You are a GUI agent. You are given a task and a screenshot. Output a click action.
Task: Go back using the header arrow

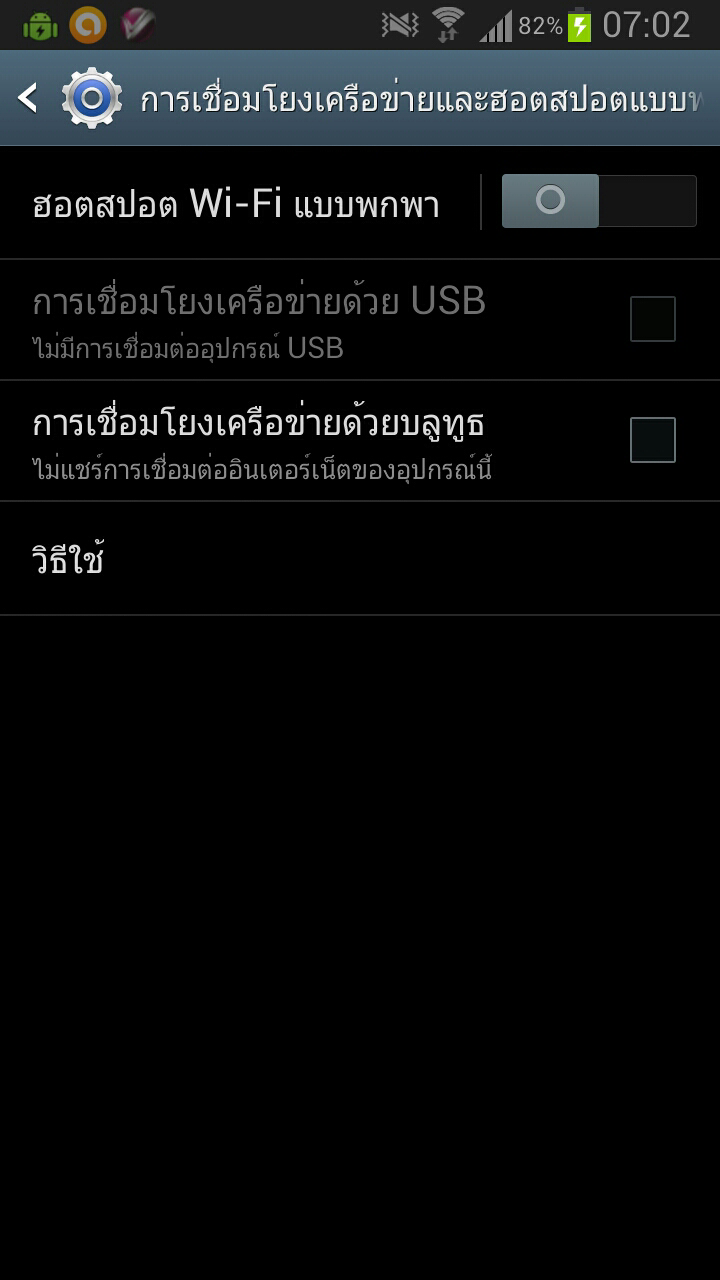30,98
